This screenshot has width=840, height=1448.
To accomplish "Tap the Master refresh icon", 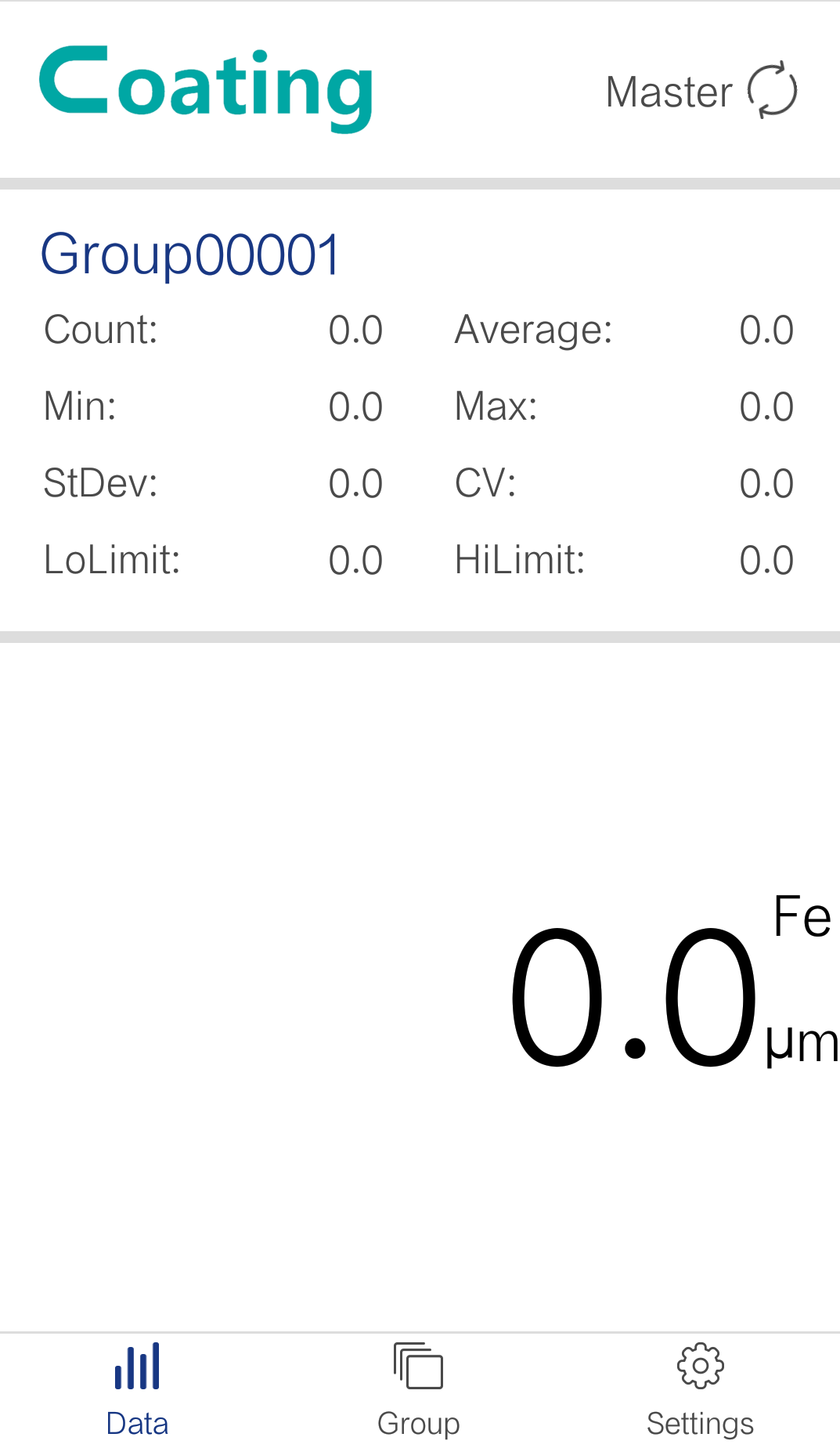I will [772, 91].
